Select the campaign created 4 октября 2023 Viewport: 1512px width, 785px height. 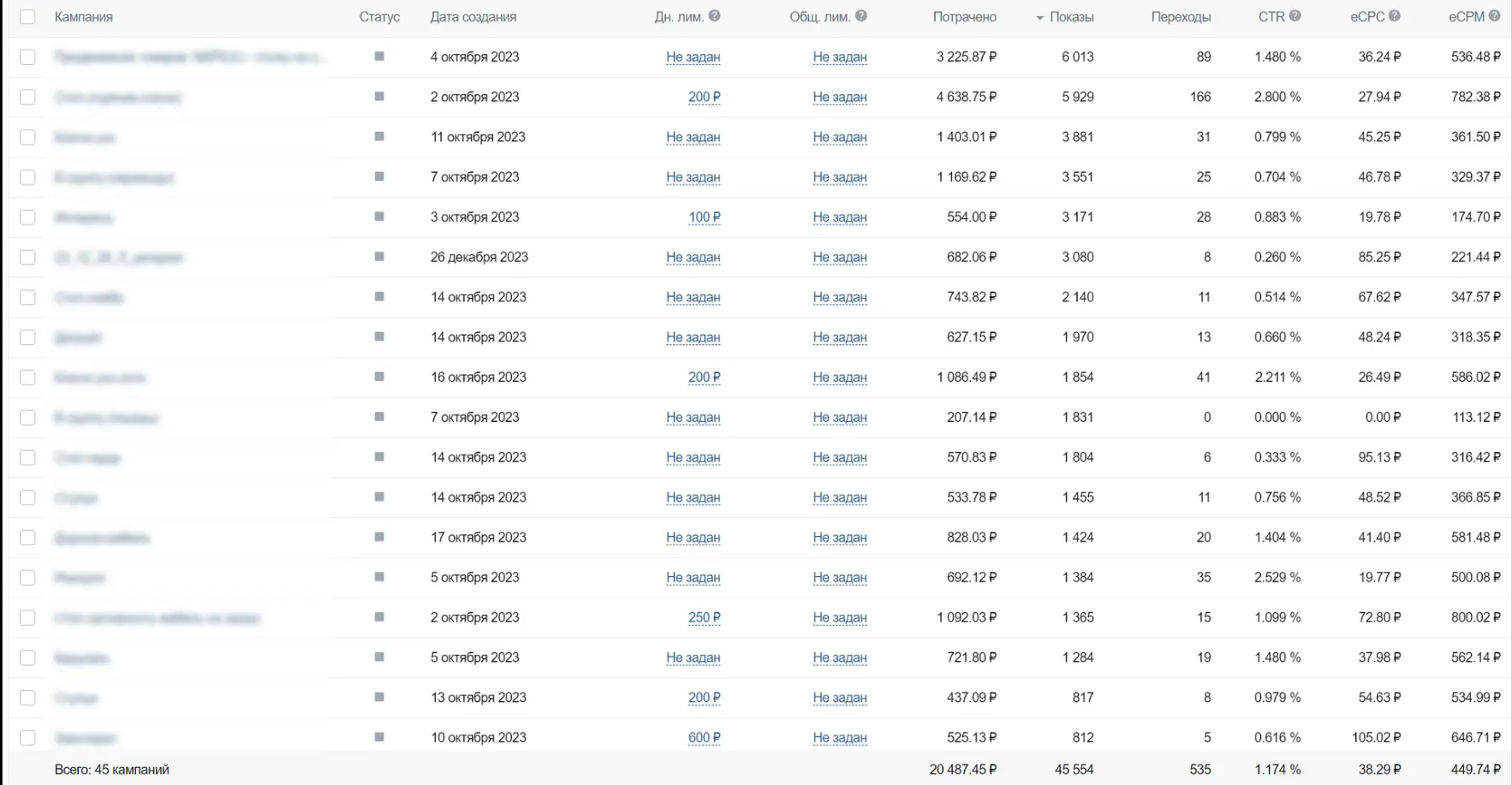[x=27, y=57]
